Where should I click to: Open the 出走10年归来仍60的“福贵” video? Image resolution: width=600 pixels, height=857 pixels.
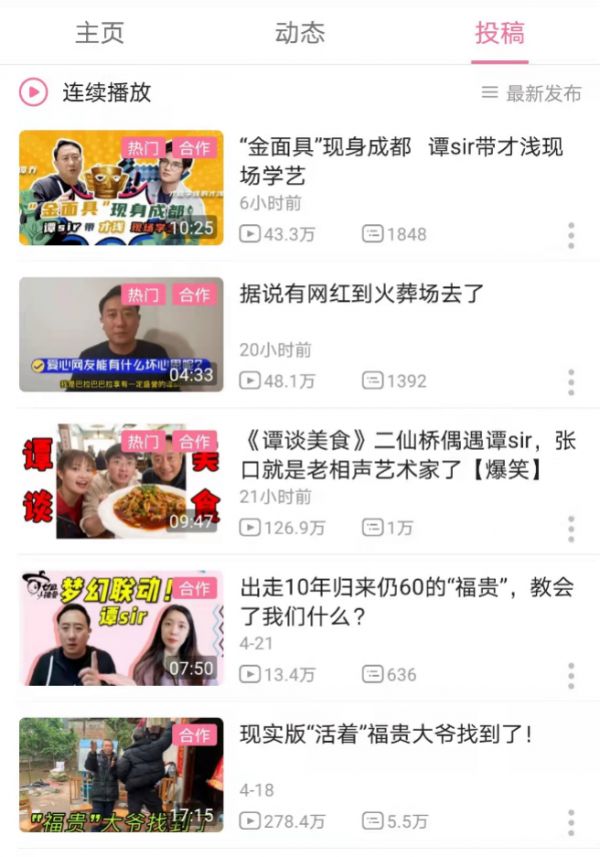click(x=121, y=628)
